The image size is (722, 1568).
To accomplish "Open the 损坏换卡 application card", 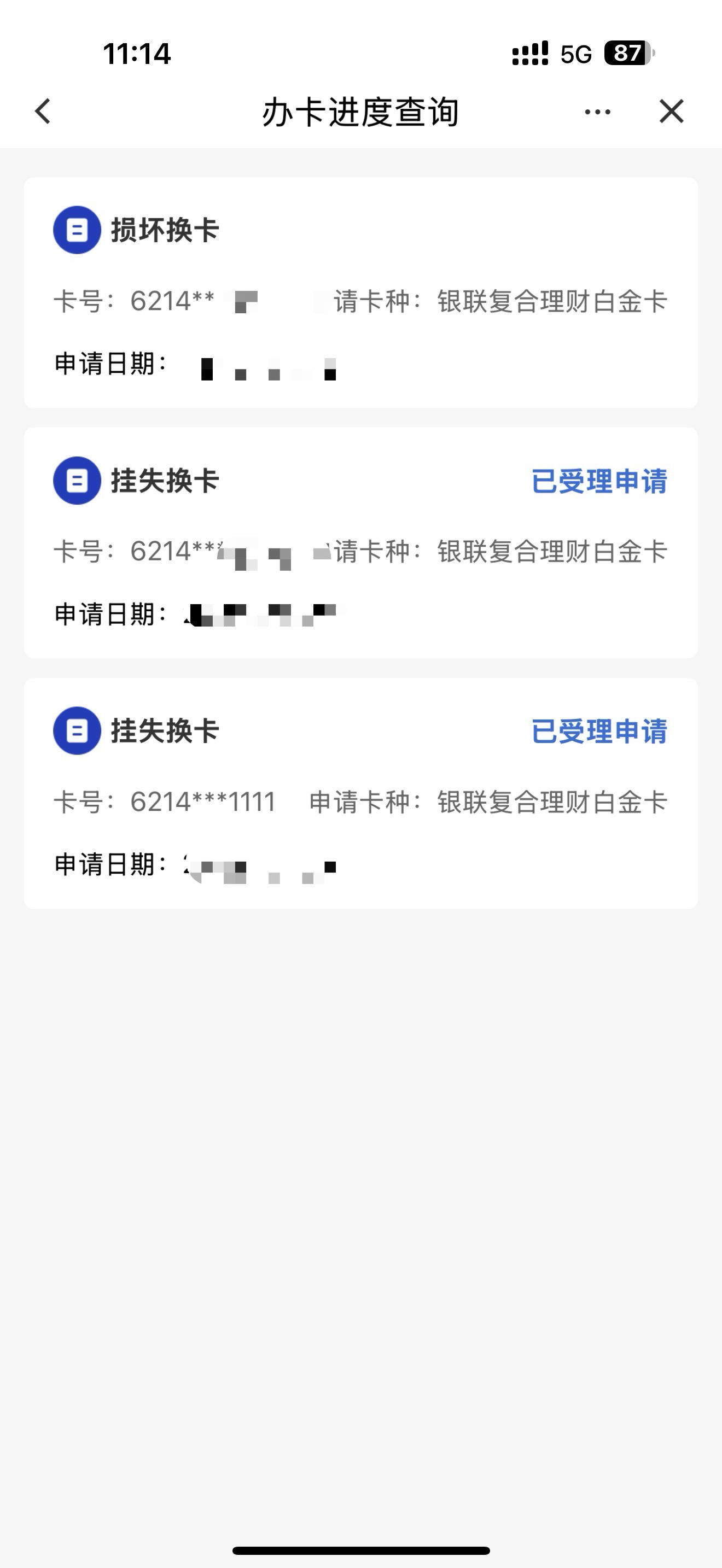I will pyautogui.click(x=360, y=292).
